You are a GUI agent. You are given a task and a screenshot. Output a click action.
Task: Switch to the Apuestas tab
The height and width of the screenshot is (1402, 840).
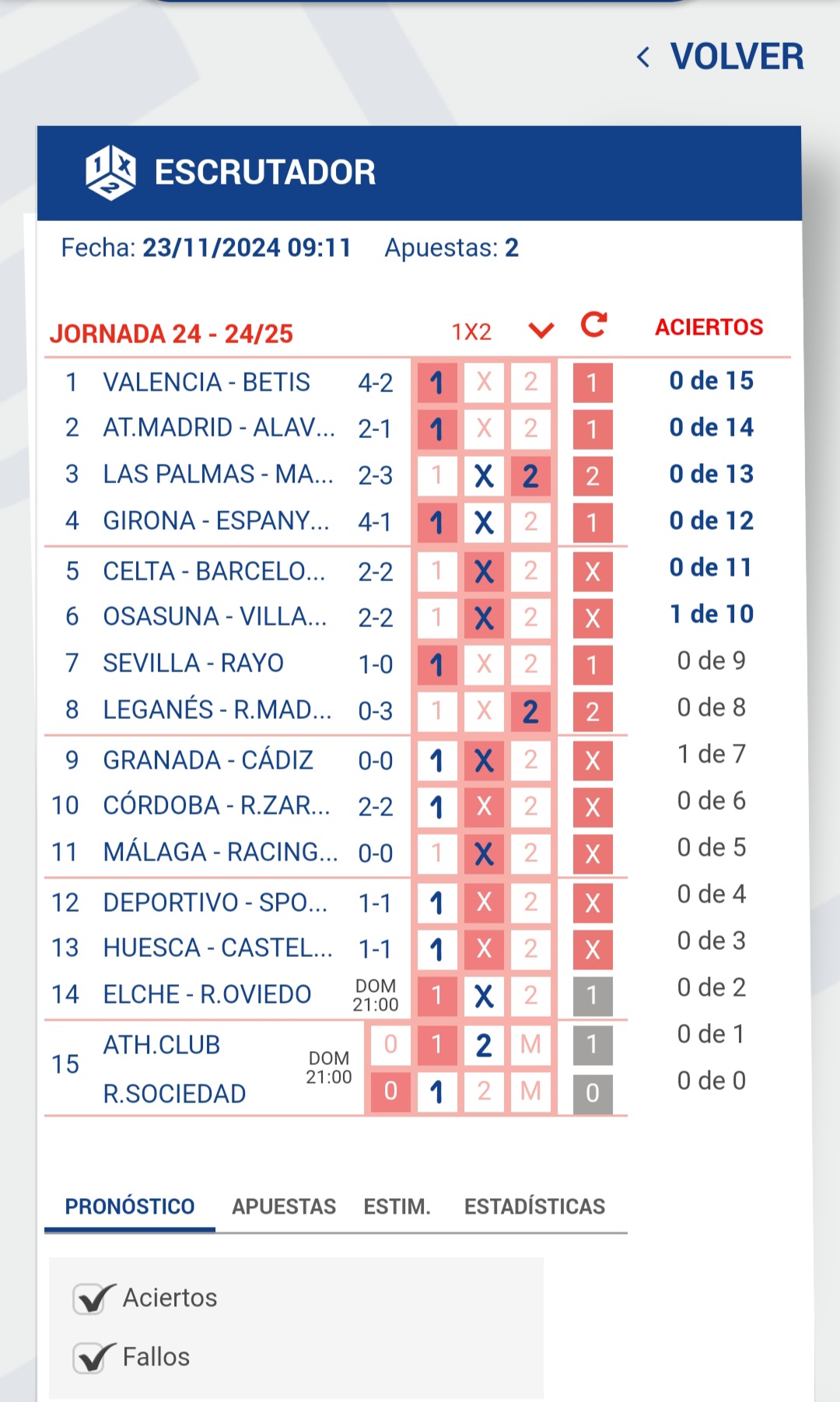tap(284, 1206)
